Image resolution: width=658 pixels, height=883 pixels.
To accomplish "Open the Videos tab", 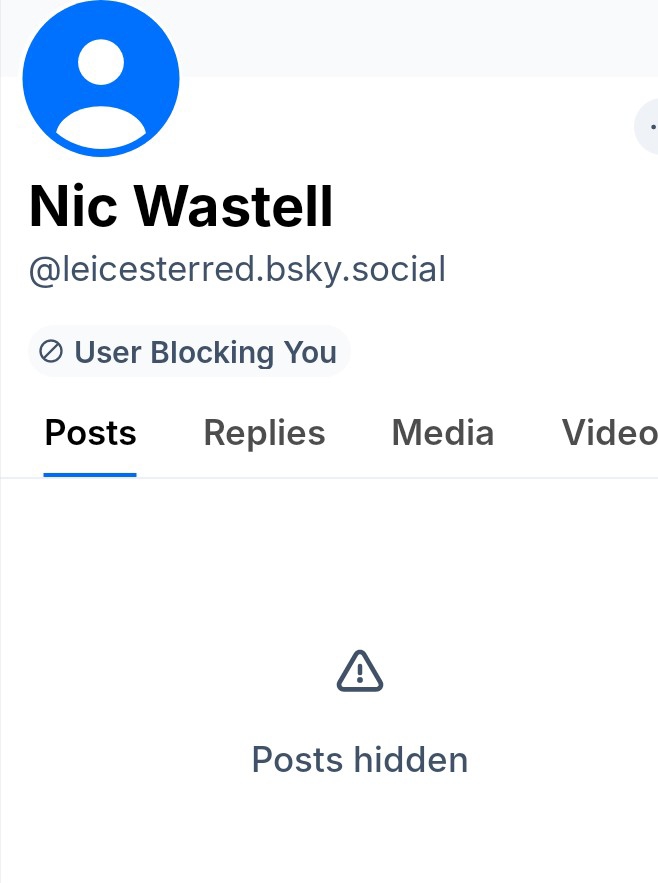I will 609,434.
